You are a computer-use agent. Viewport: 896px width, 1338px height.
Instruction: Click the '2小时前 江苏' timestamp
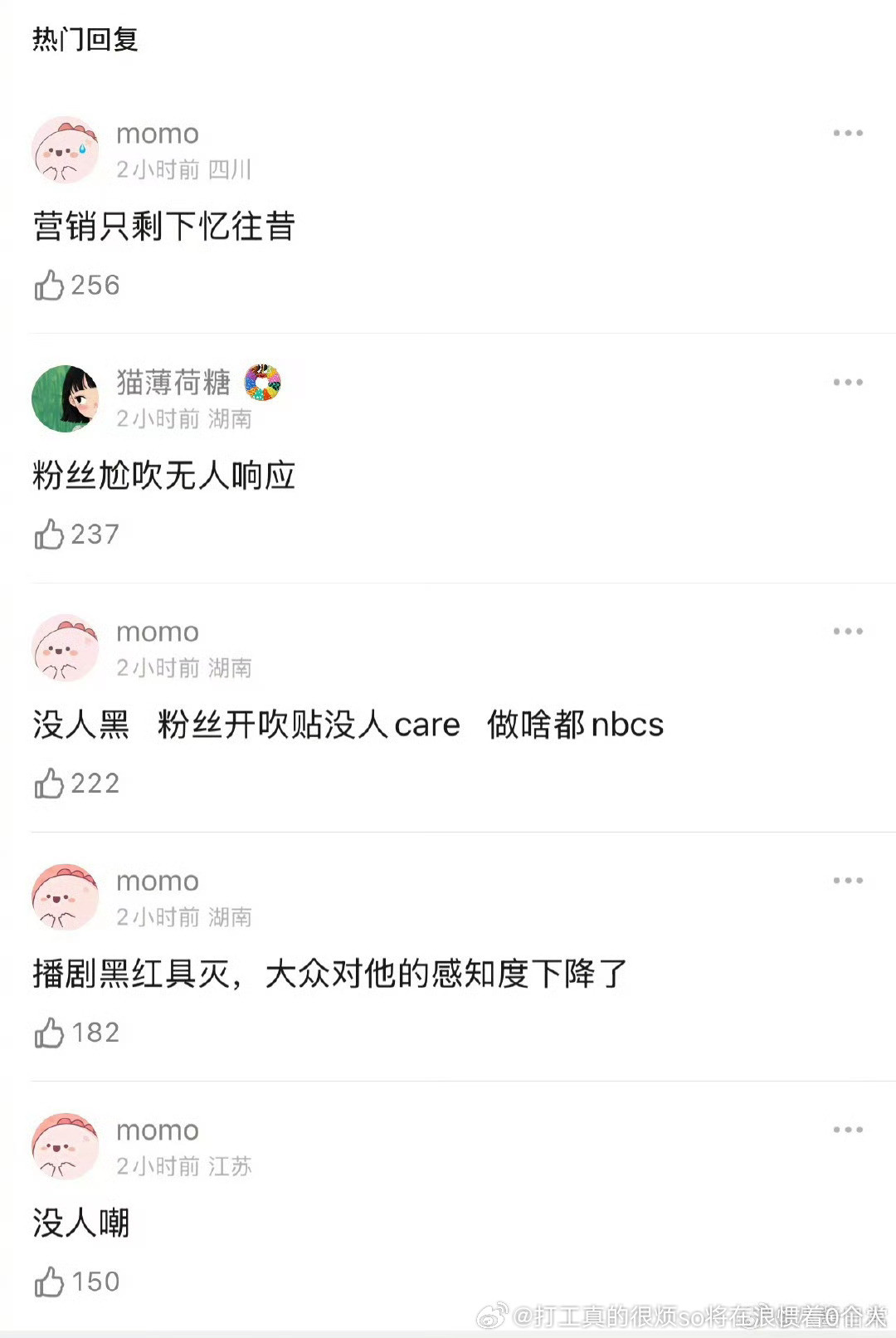click(183, 1166)
